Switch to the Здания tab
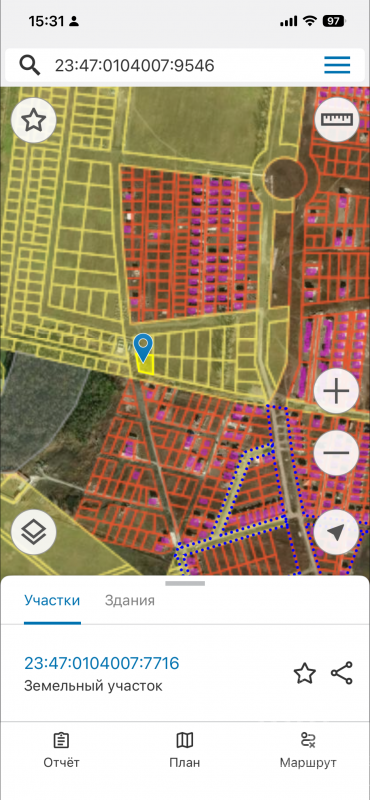The height and width of the screenshot is (800, 370). click(130, 601)
